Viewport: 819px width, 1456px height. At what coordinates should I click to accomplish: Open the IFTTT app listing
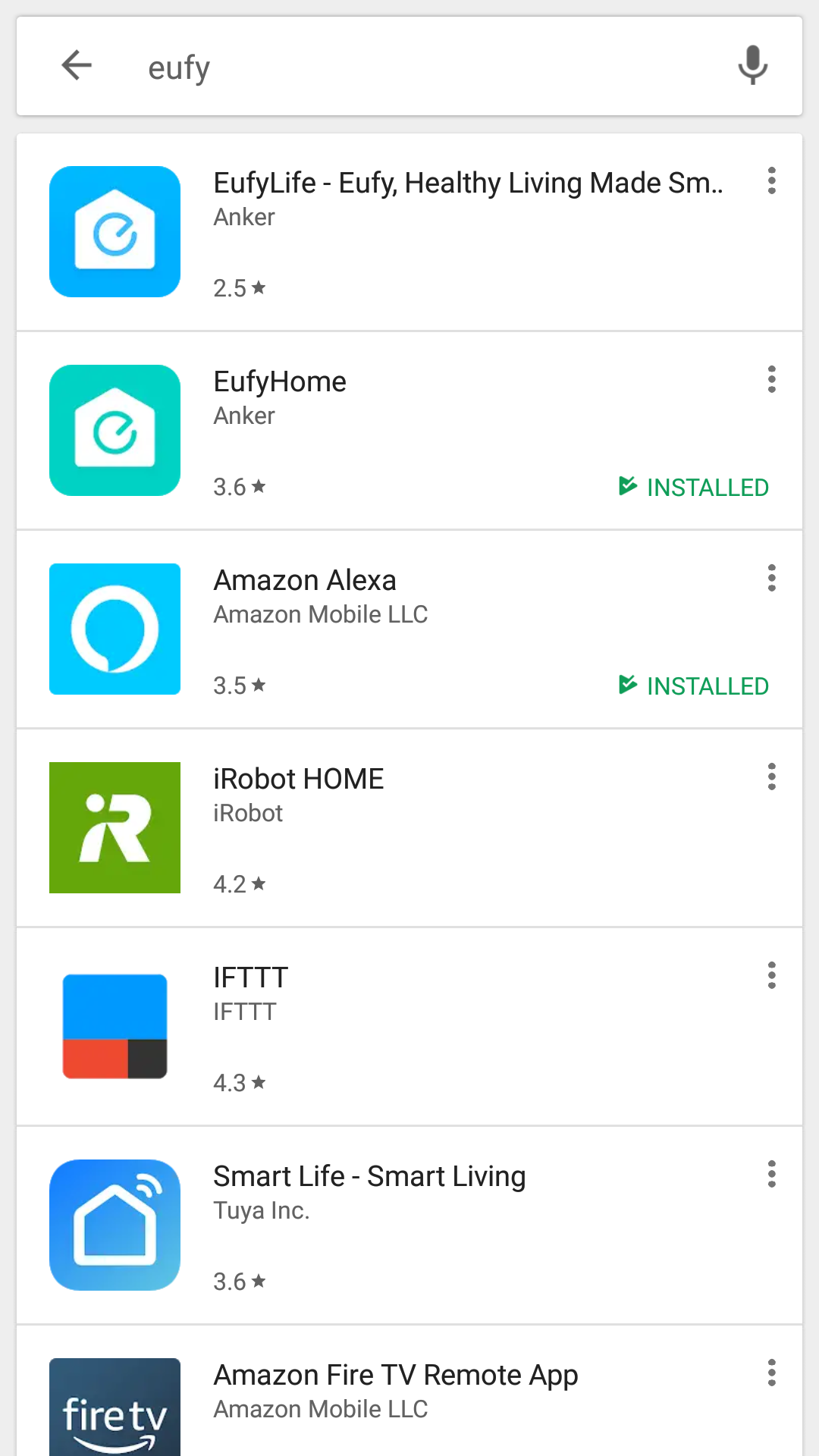pos(409,1027)
